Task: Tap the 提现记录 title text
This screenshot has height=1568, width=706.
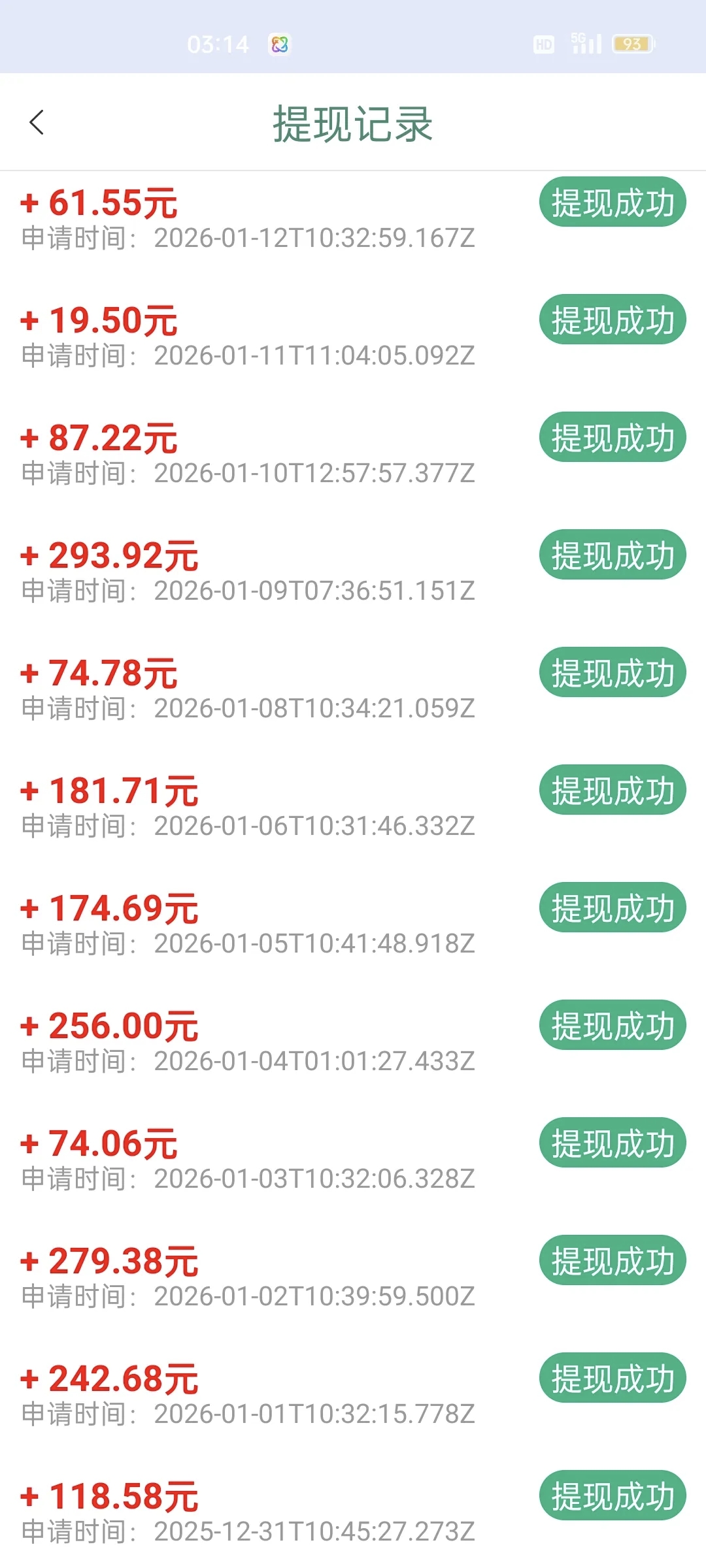Action: click(353, 125)
